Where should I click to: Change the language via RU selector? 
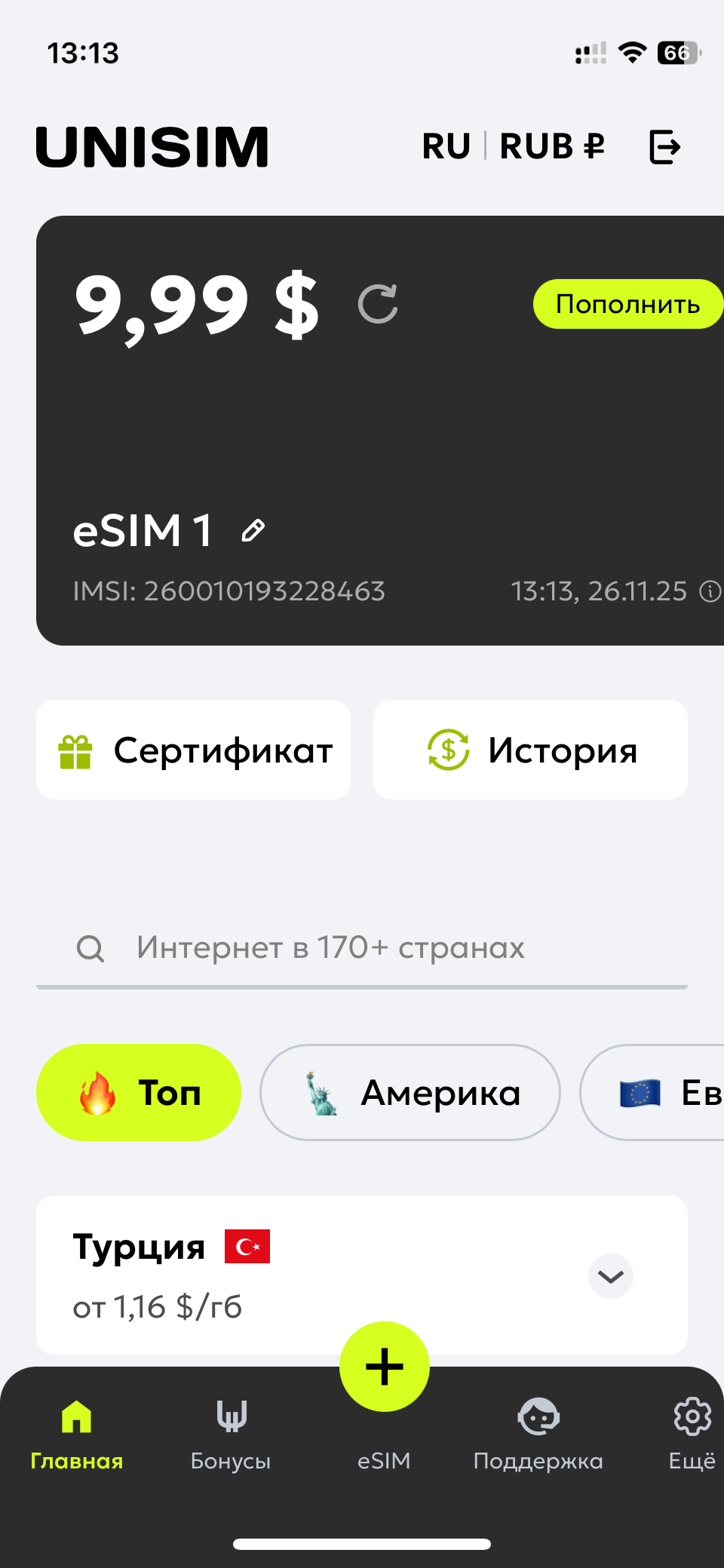[446, 146]
